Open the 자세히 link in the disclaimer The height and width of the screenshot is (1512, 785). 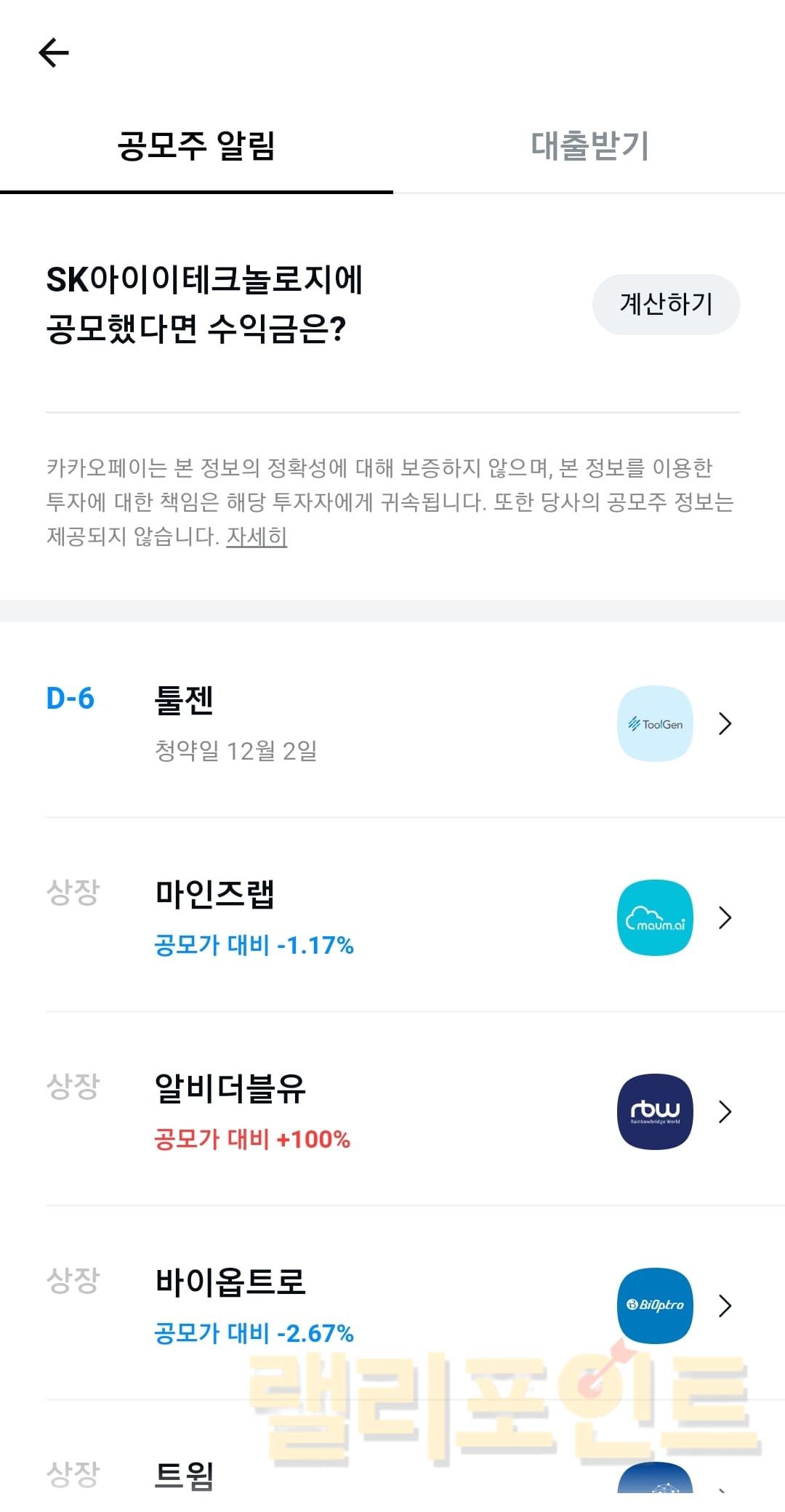pyautogui.click(x=257, y=536)
